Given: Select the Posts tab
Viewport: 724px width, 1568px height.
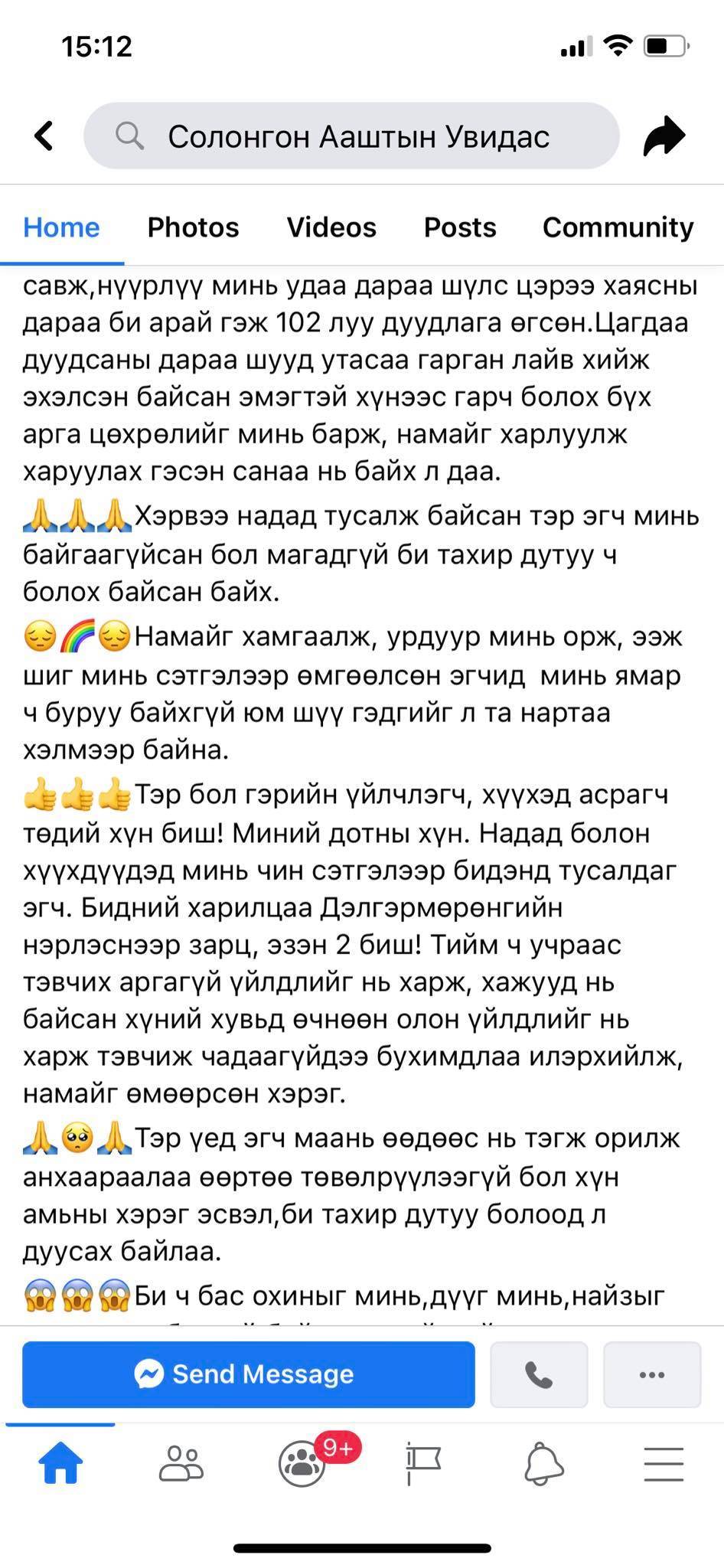Looking at the screenshot, I should tap(460, 227).
